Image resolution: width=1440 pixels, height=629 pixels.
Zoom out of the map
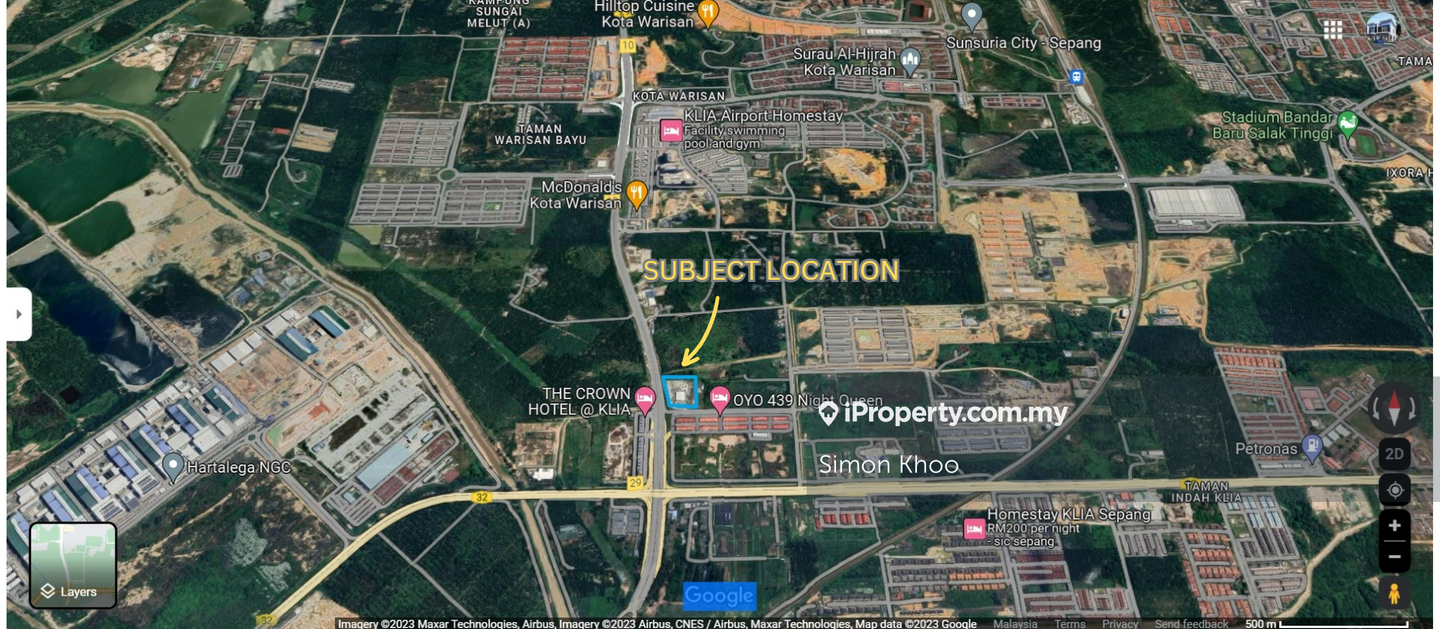[1394, 556]
